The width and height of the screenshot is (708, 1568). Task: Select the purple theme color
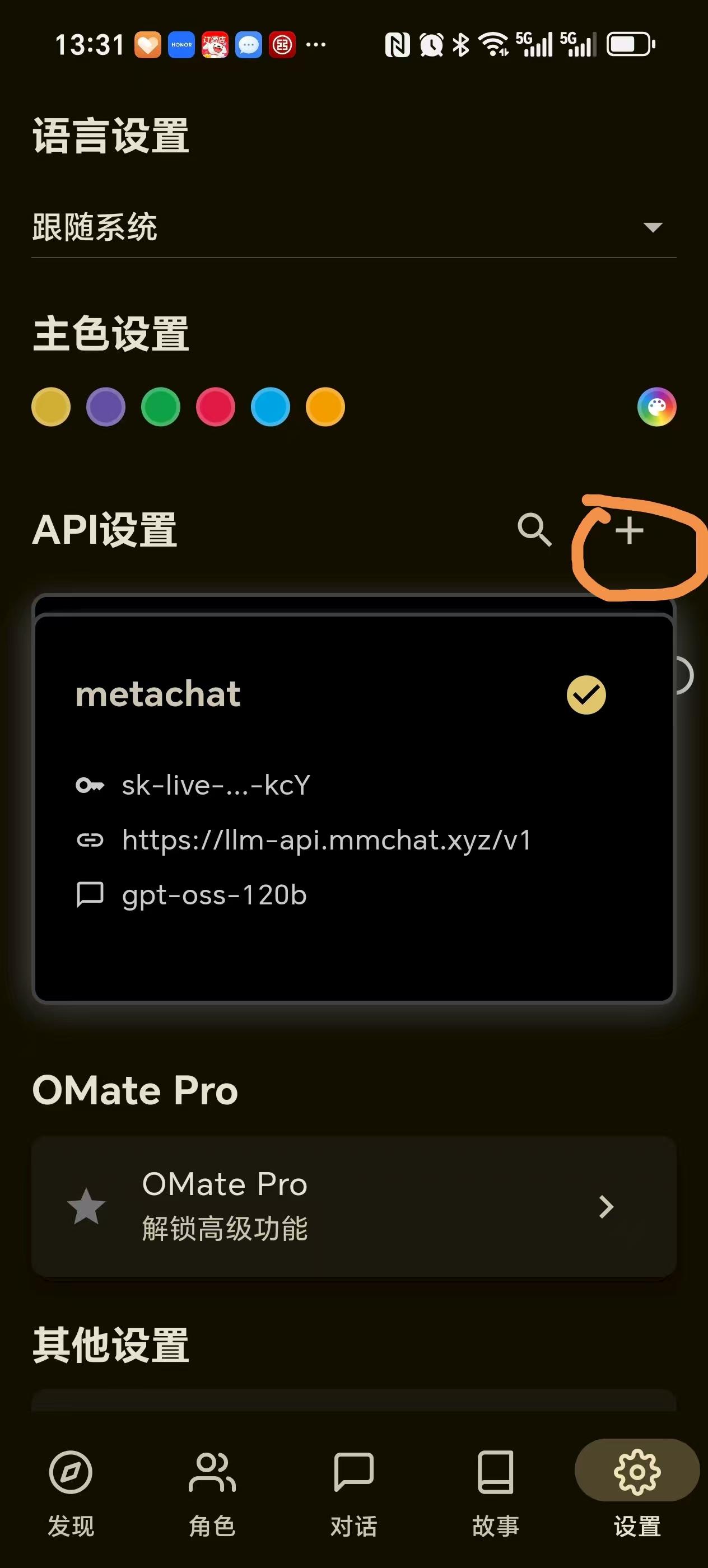point(106,407)
